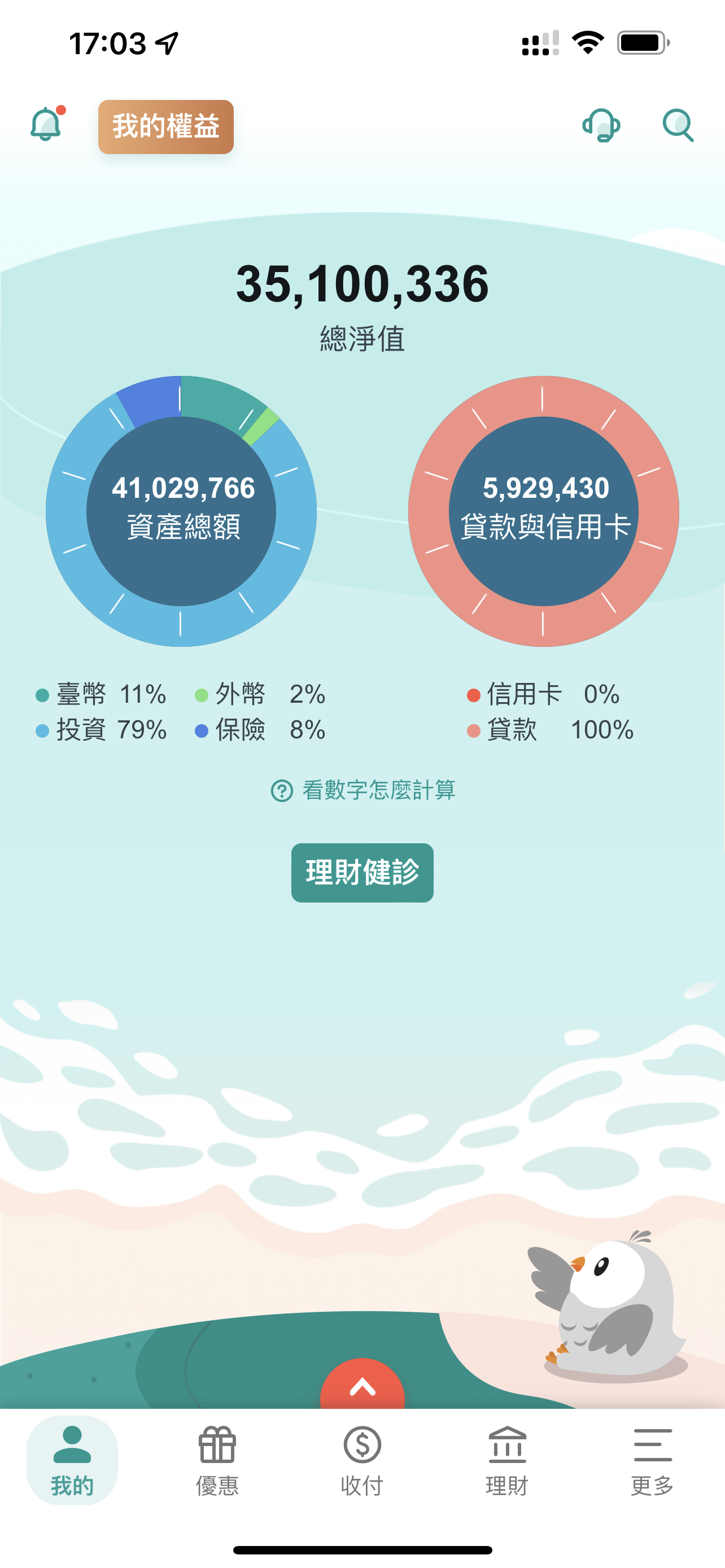Open 看數字怎麼計算 help link

pyautogui.click(x=364, y=790)
